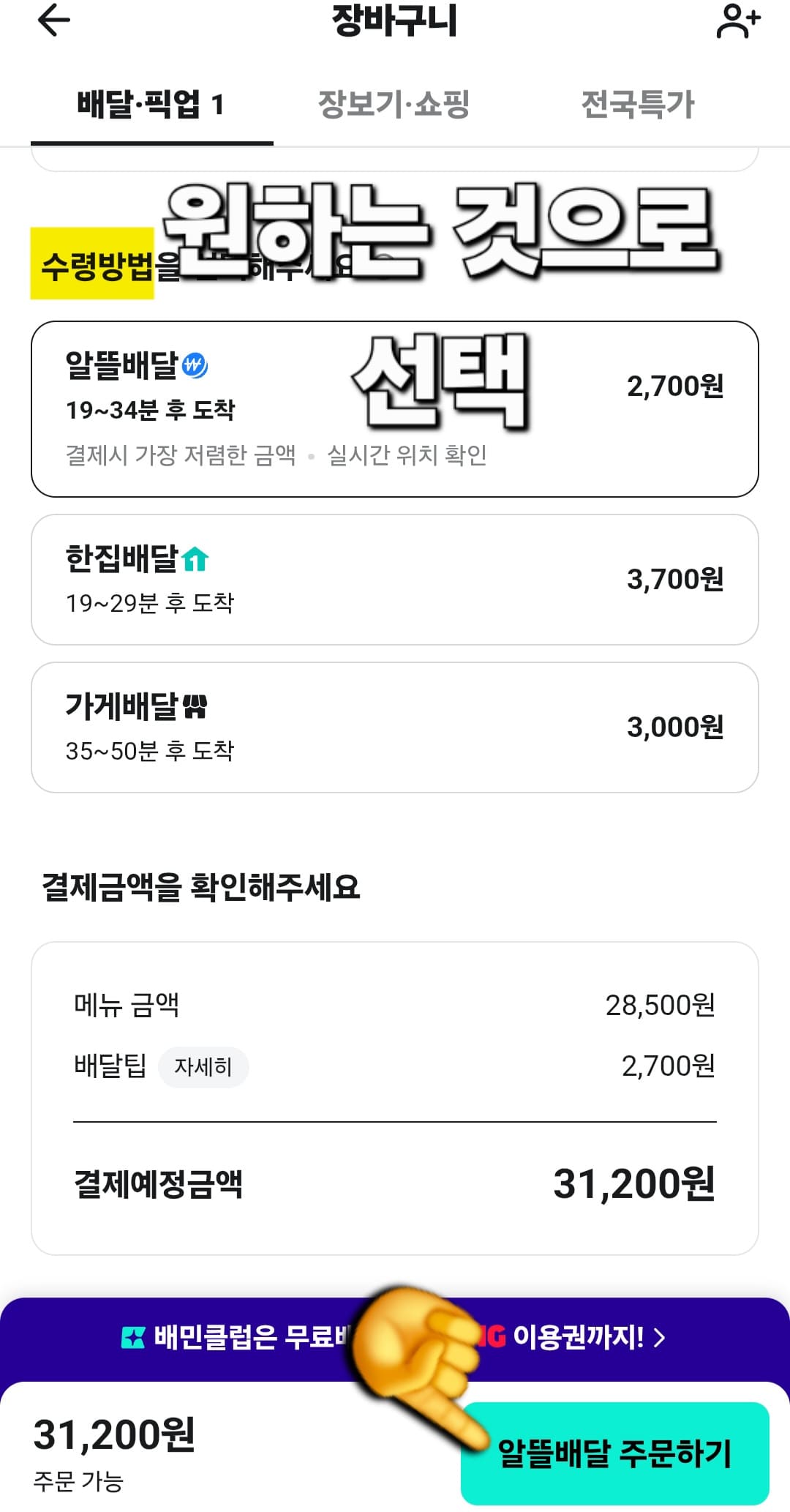Select the 한집배달 delivery option card

point(395,578)
